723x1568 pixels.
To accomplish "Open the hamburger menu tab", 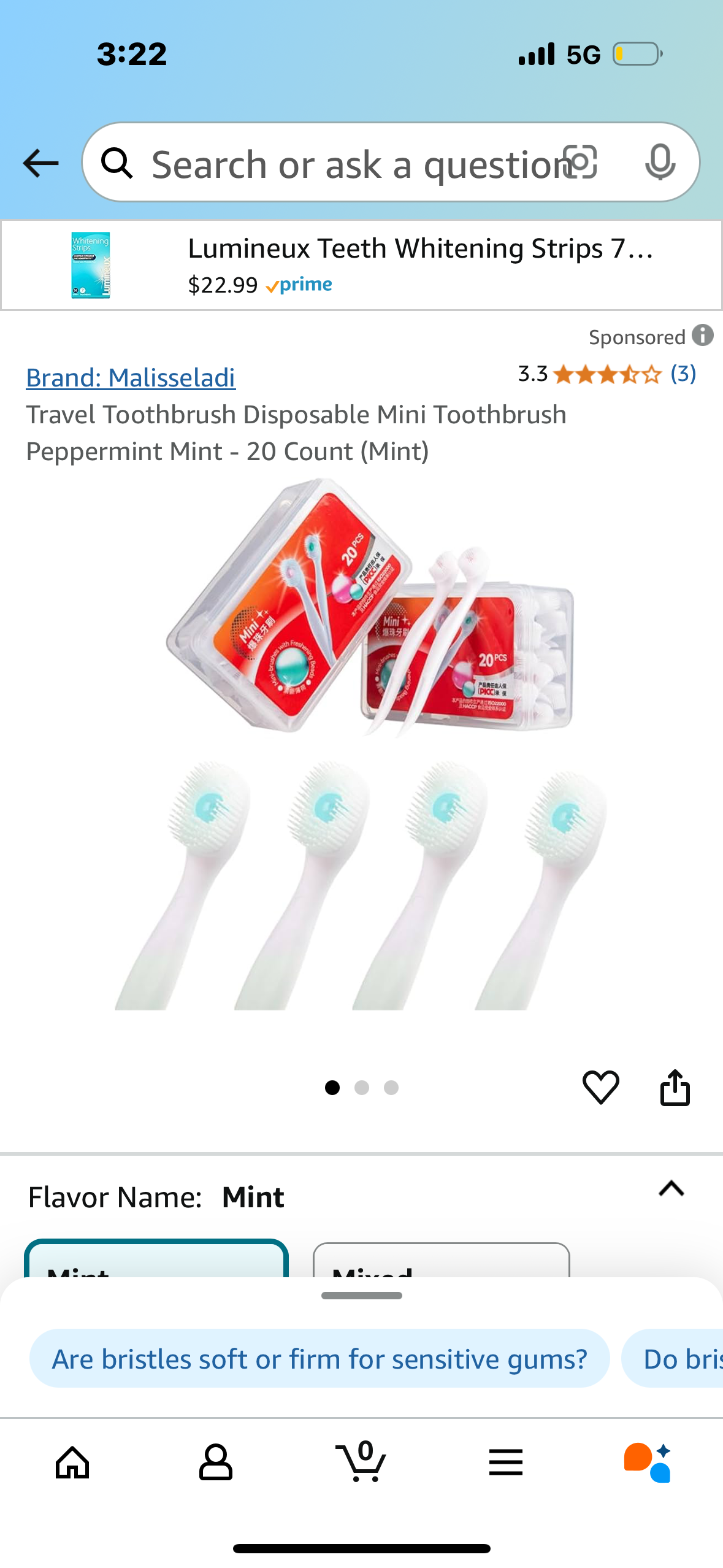I will pyautogui.click(x=505, y=1462).
